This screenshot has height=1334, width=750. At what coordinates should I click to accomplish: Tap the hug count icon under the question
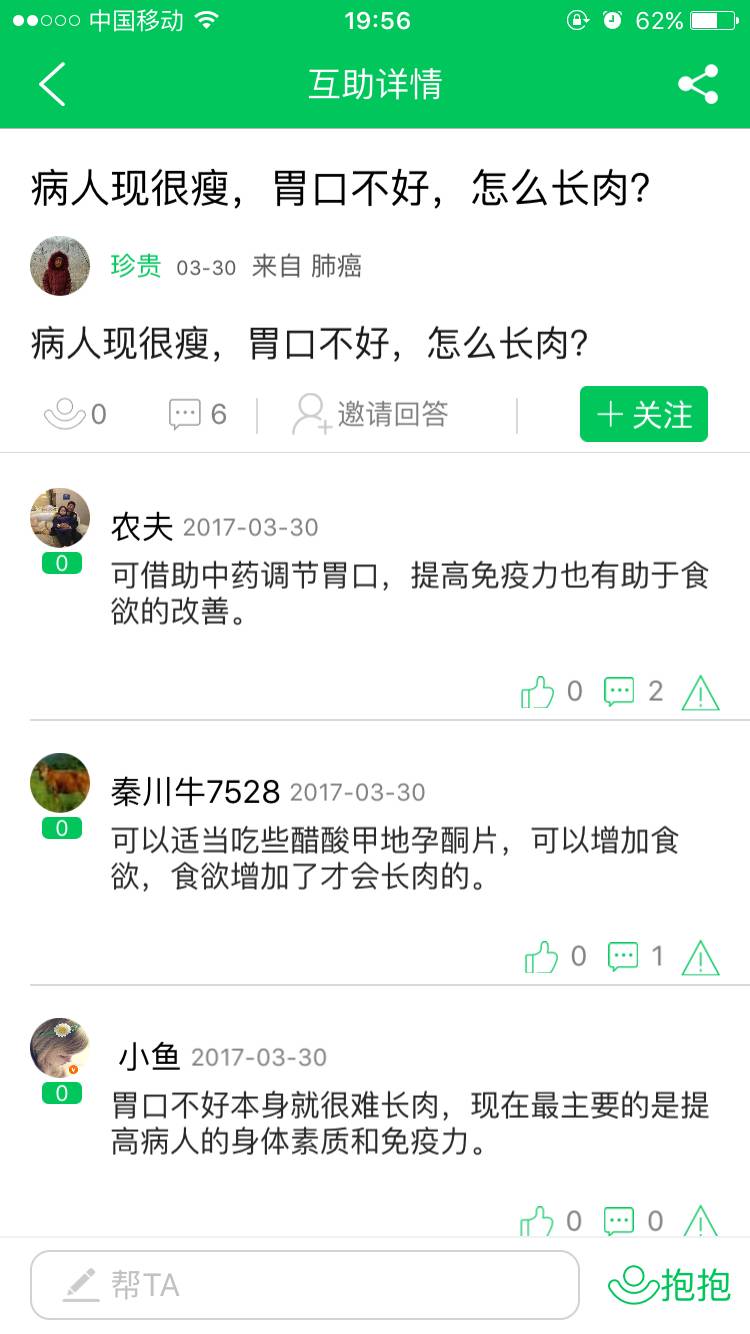[x=66, y=414]
